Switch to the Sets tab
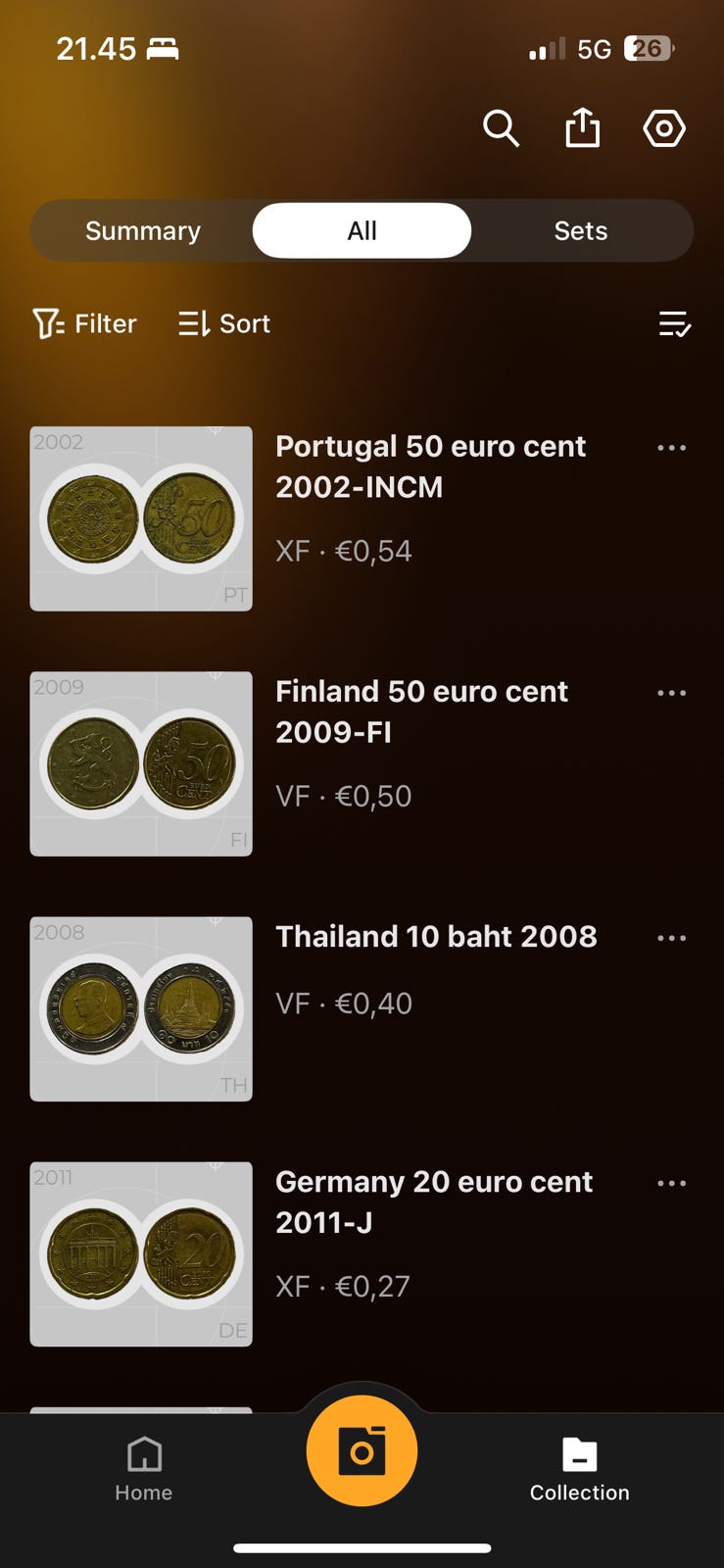The width and height of the screenshot is (724, 1568). pos(581,231)
